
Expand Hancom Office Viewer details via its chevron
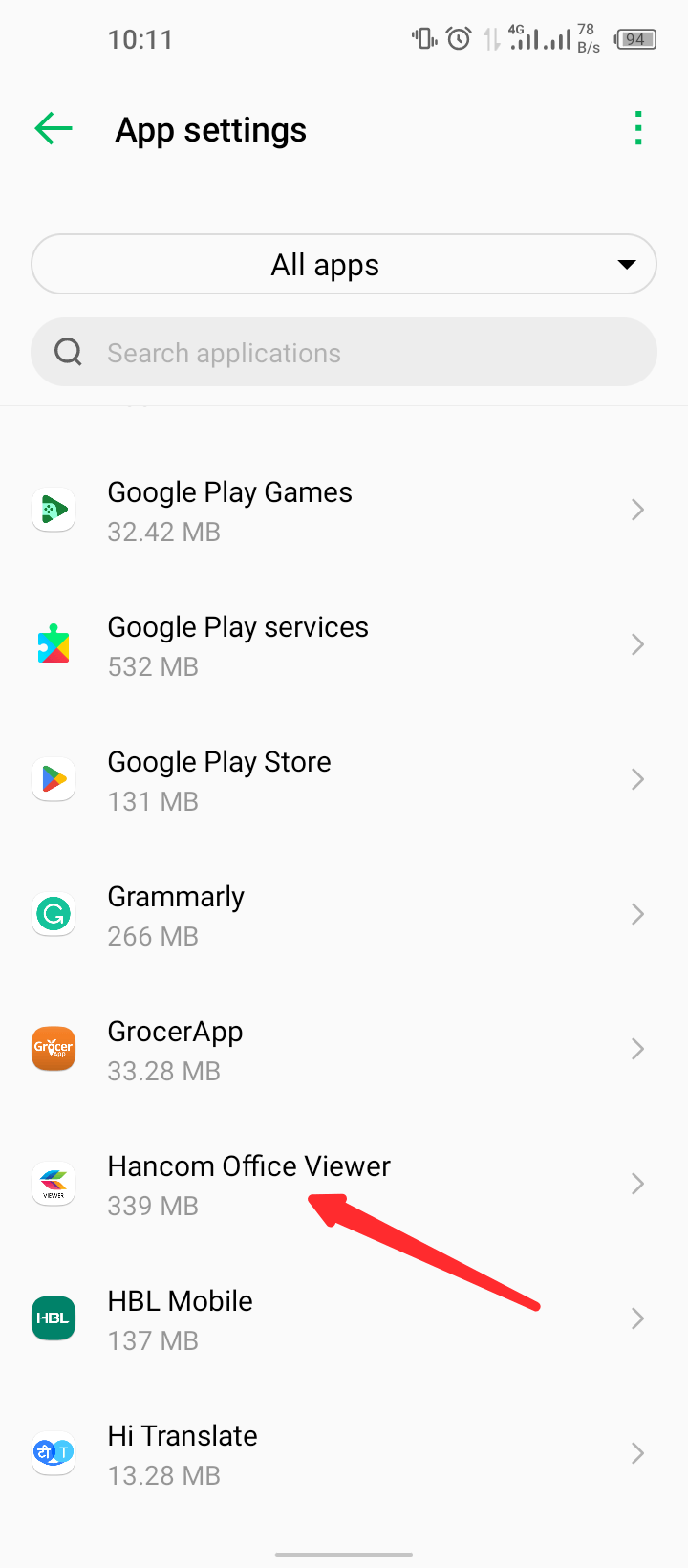pos(637,1183)
